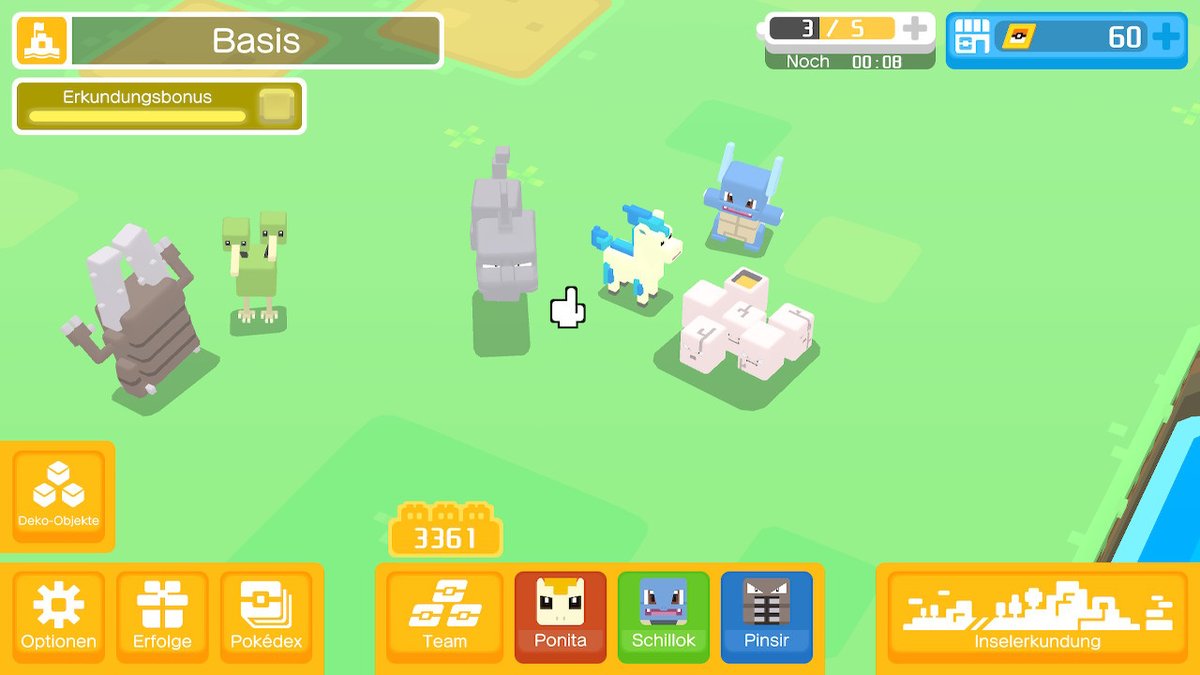Tap the Erkundungsbonus panel
This screenshot has width=1200, height=675.
pos(158,107)
